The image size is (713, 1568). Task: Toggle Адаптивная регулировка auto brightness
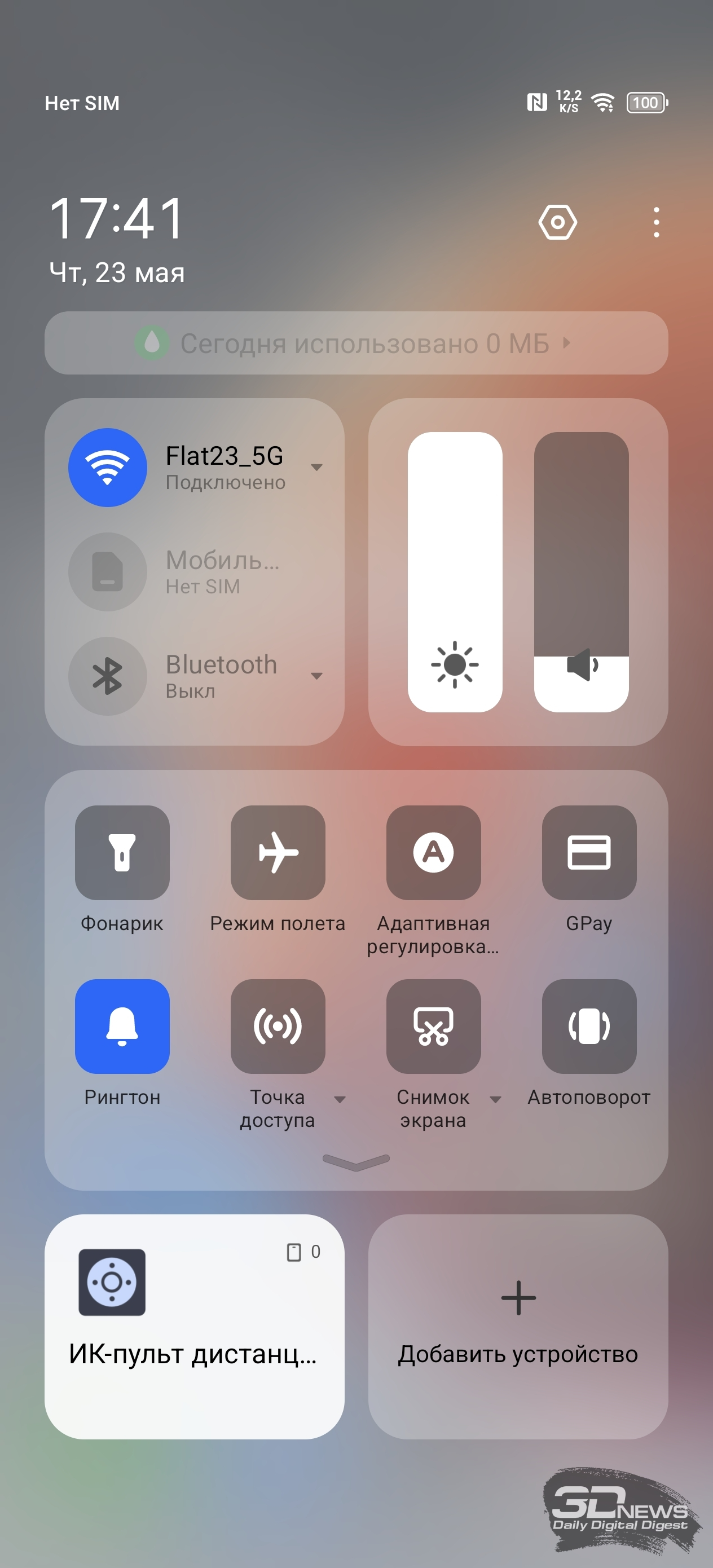click(x=434, y=853)
